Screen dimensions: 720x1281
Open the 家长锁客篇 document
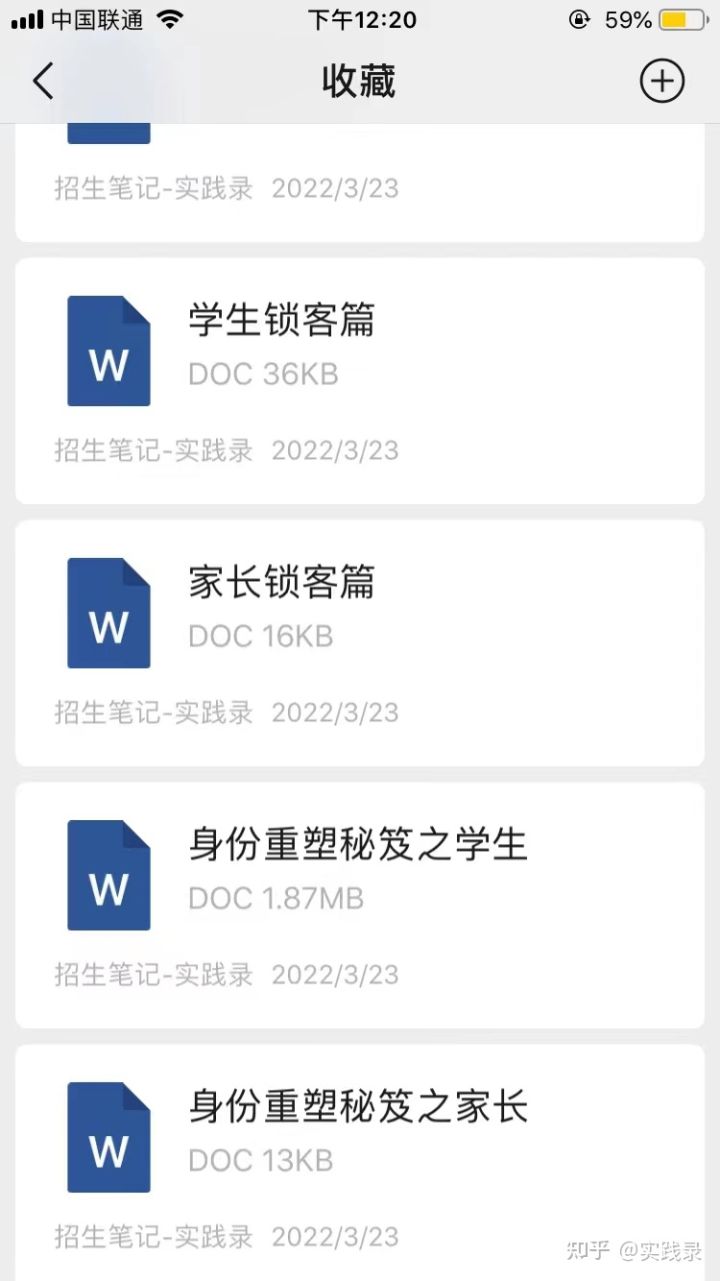(x=281, y=583)
